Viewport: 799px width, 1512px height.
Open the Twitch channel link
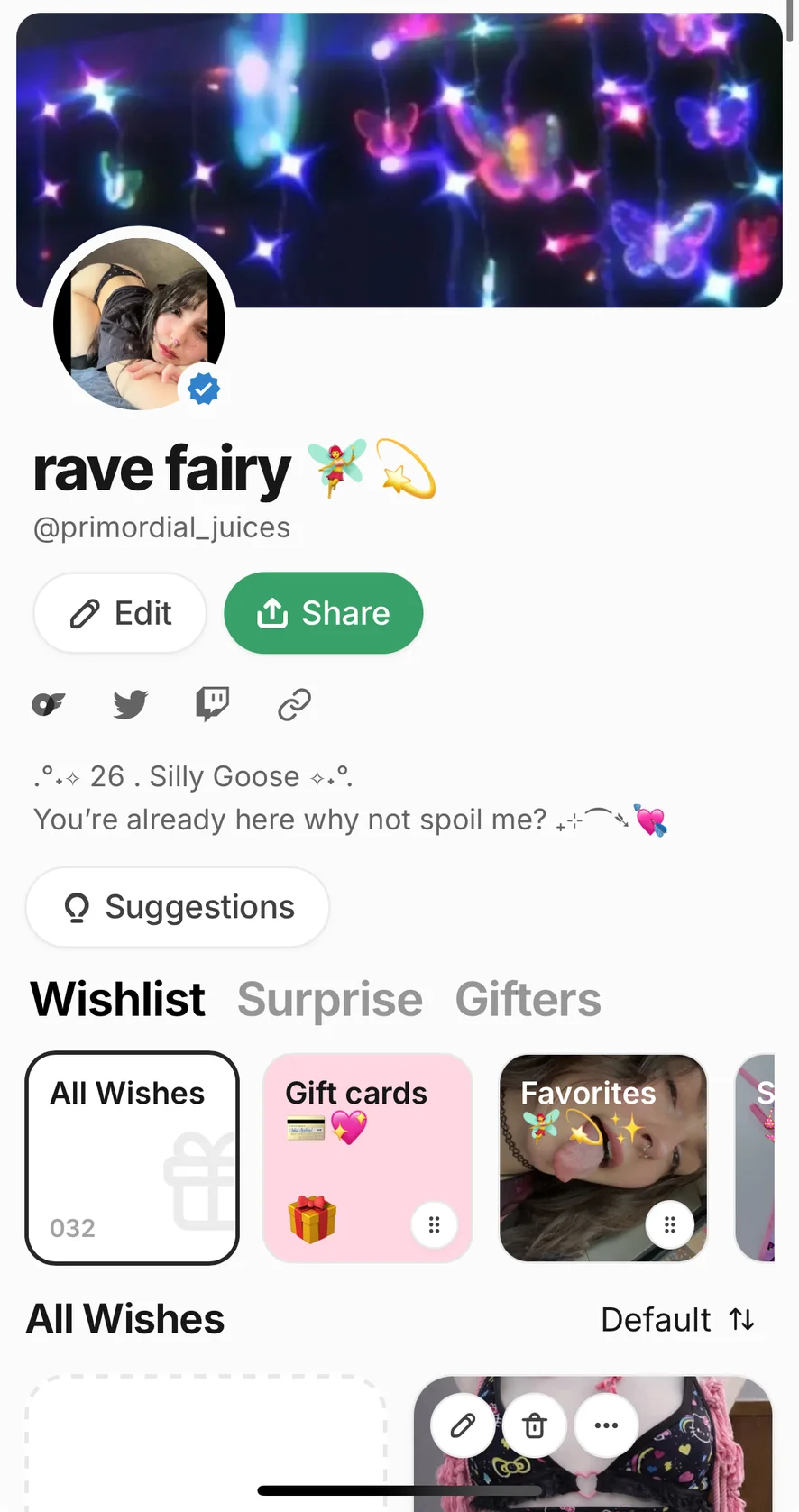(213, 704)
